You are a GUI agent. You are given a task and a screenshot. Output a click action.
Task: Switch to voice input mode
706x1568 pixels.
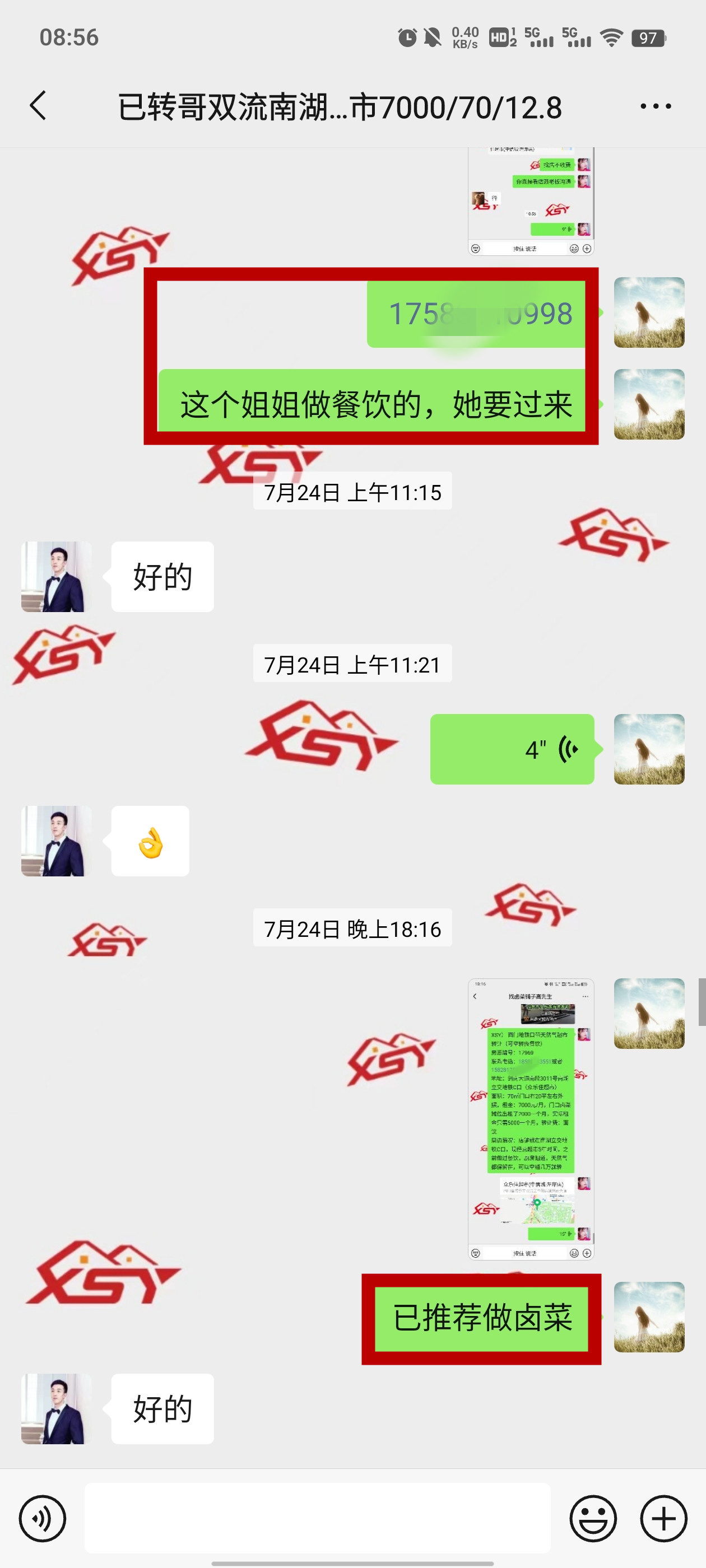(x=42, y=1519)
